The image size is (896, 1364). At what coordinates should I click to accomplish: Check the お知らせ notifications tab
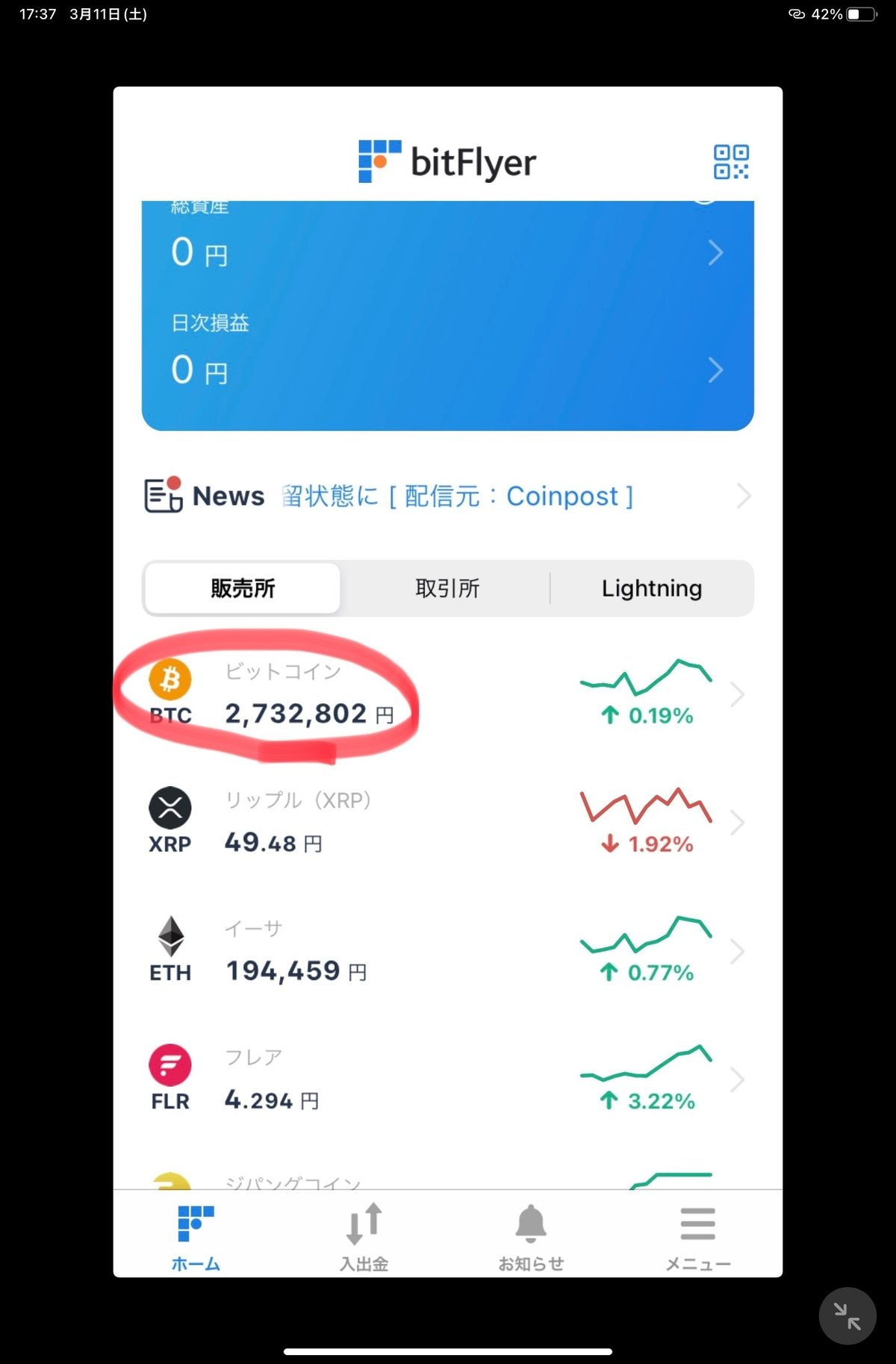(531, 1236)
